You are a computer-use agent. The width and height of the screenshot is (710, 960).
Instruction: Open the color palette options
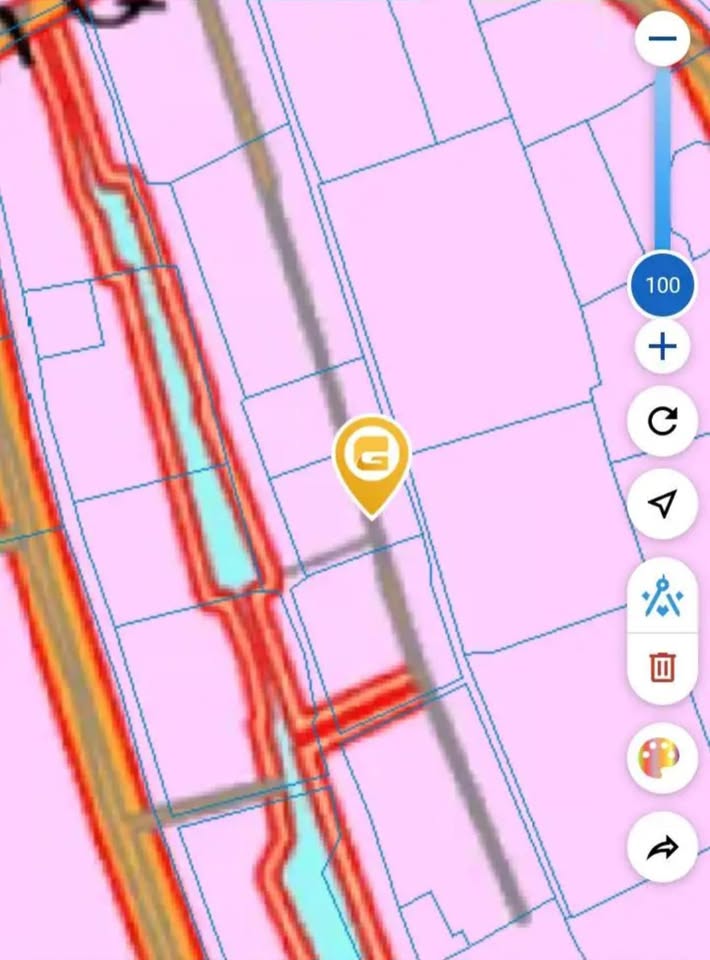[x=662, y=759]
